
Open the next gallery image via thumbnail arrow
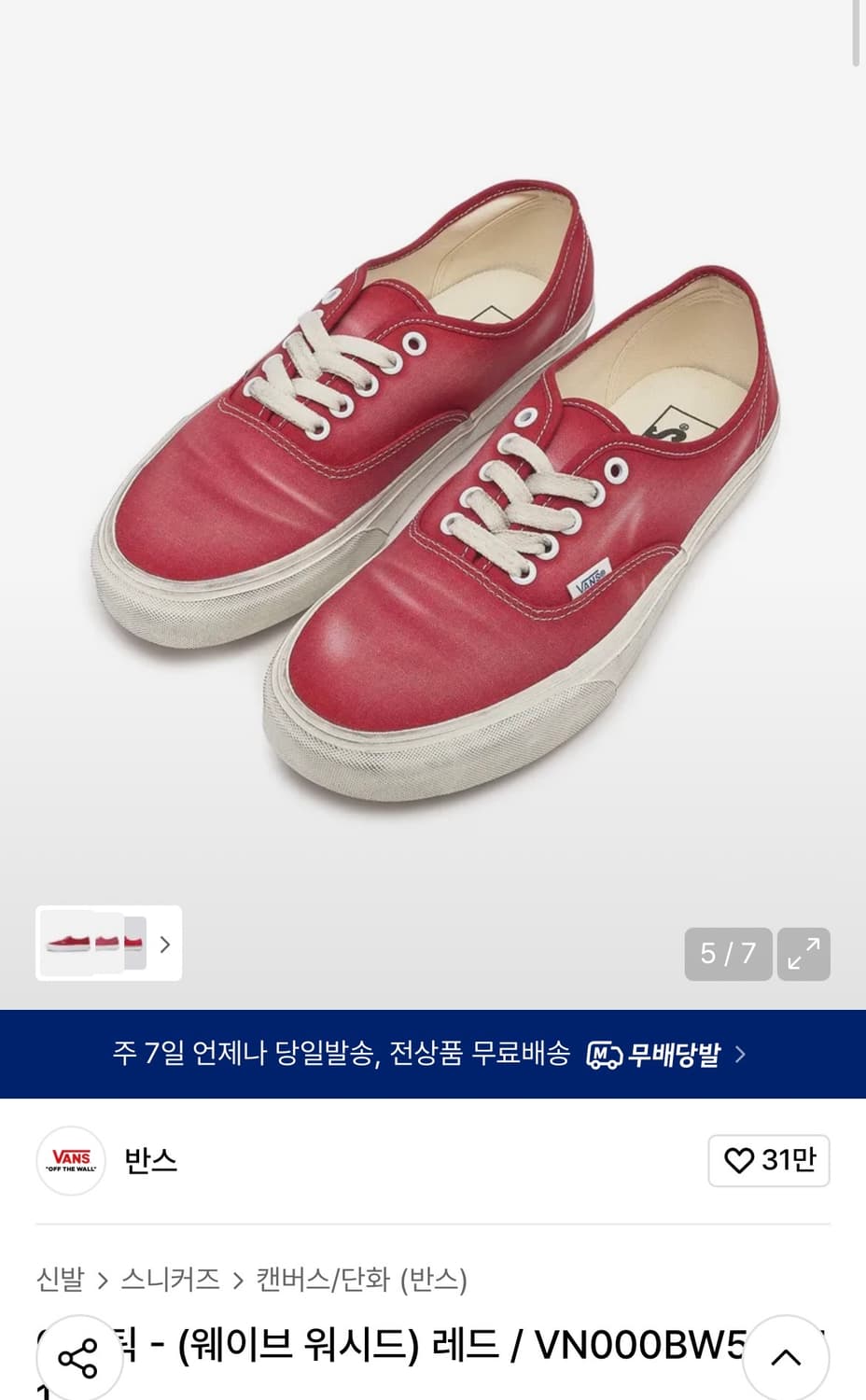pyautogui.click(x=164, y=945)
